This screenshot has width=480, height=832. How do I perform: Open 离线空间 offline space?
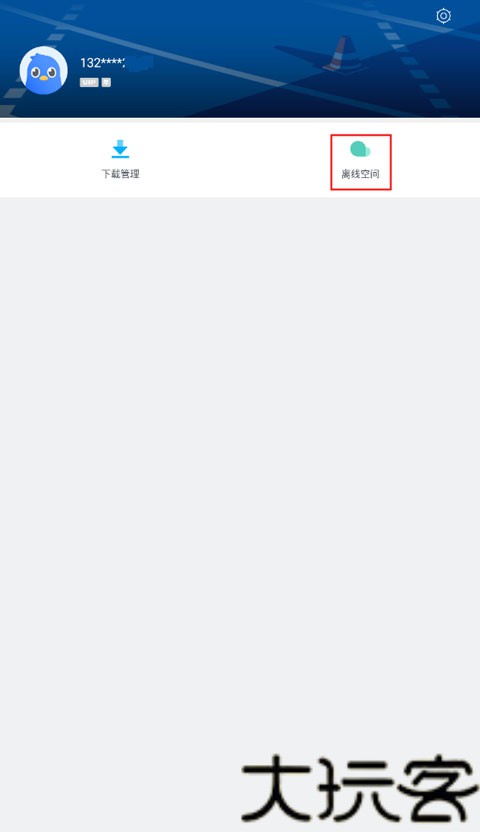[x=361, y=160]
